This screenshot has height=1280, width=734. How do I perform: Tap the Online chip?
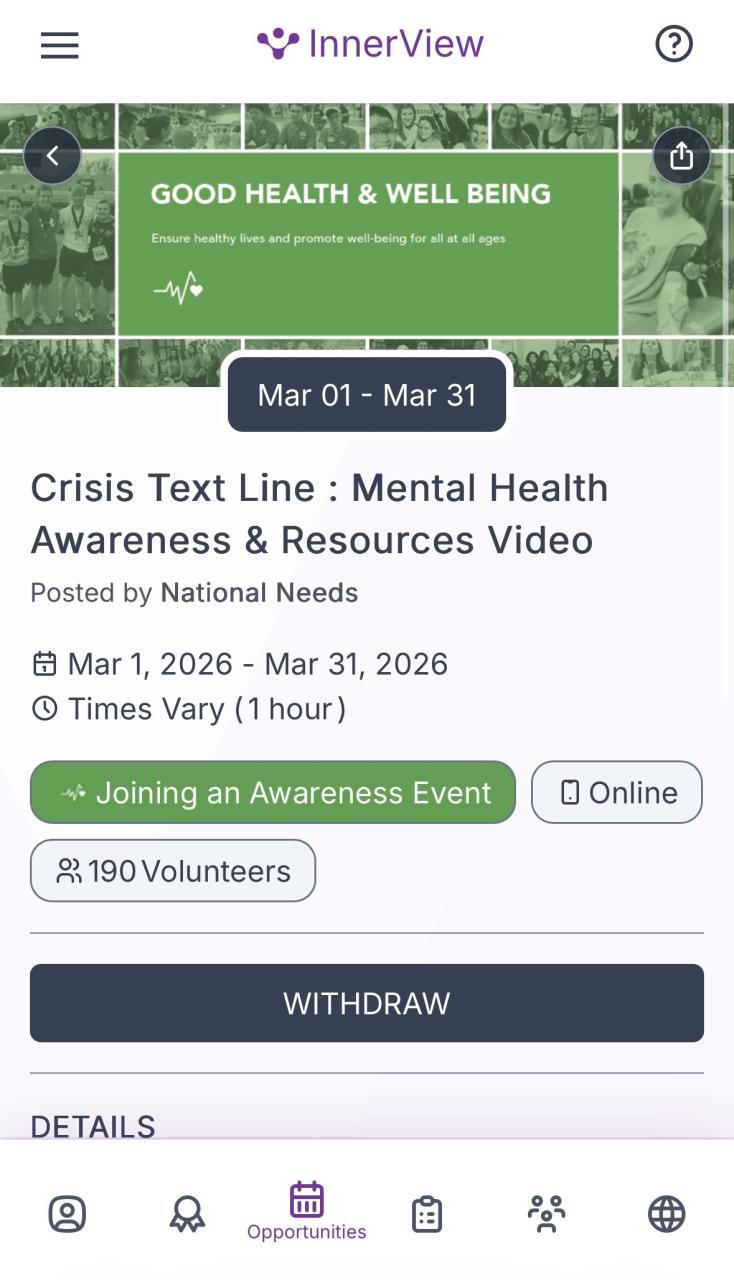coord(617,792)
